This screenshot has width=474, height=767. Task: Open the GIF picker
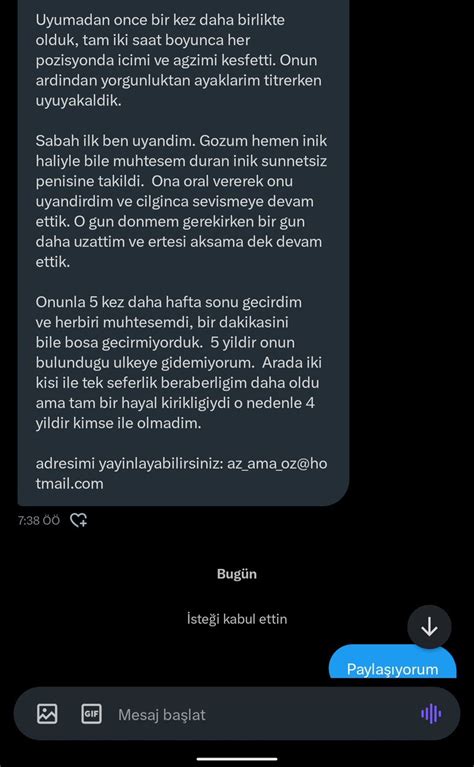(x=91, y=714)
